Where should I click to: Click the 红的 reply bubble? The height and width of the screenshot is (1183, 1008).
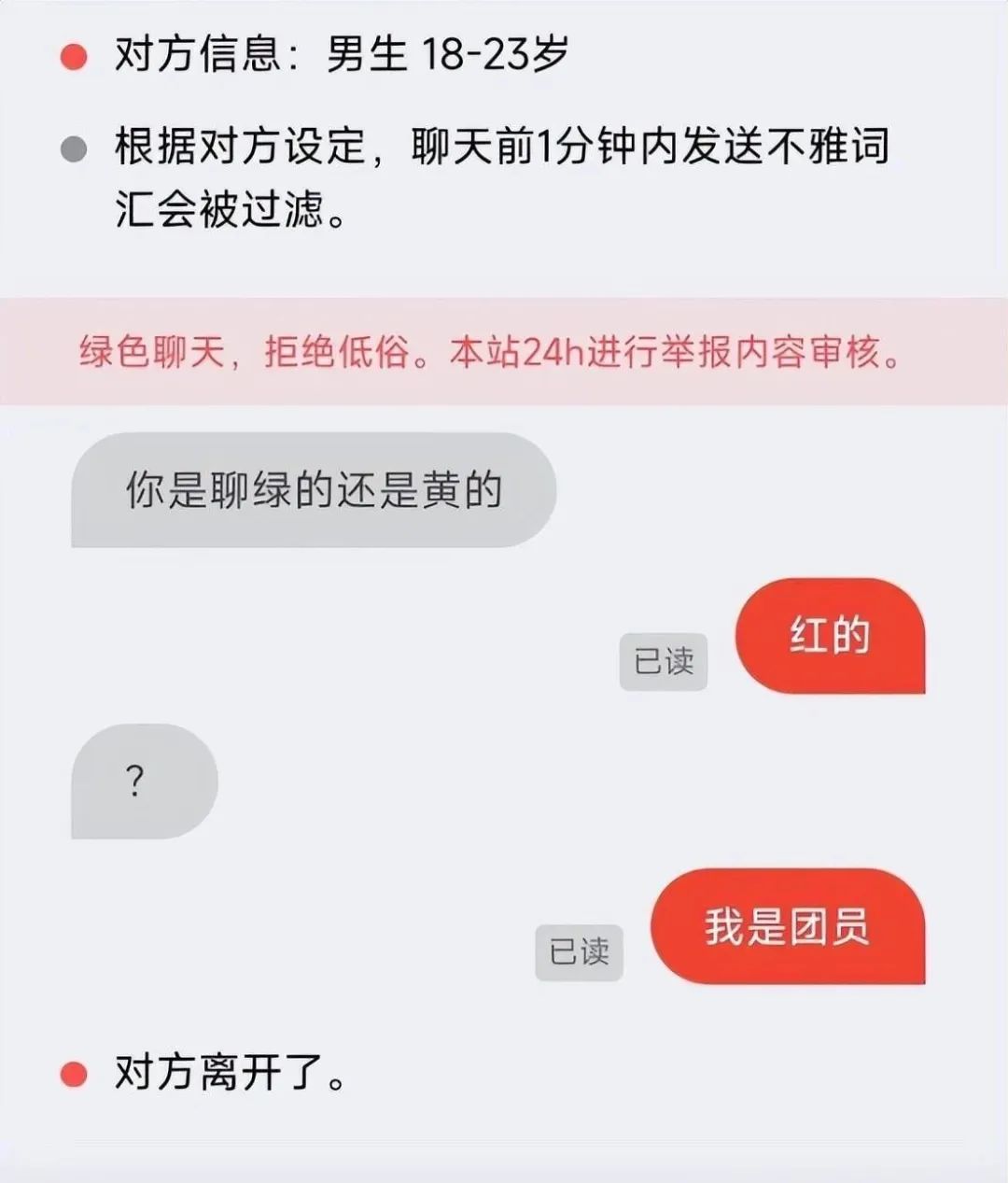(x=829, y=635)
